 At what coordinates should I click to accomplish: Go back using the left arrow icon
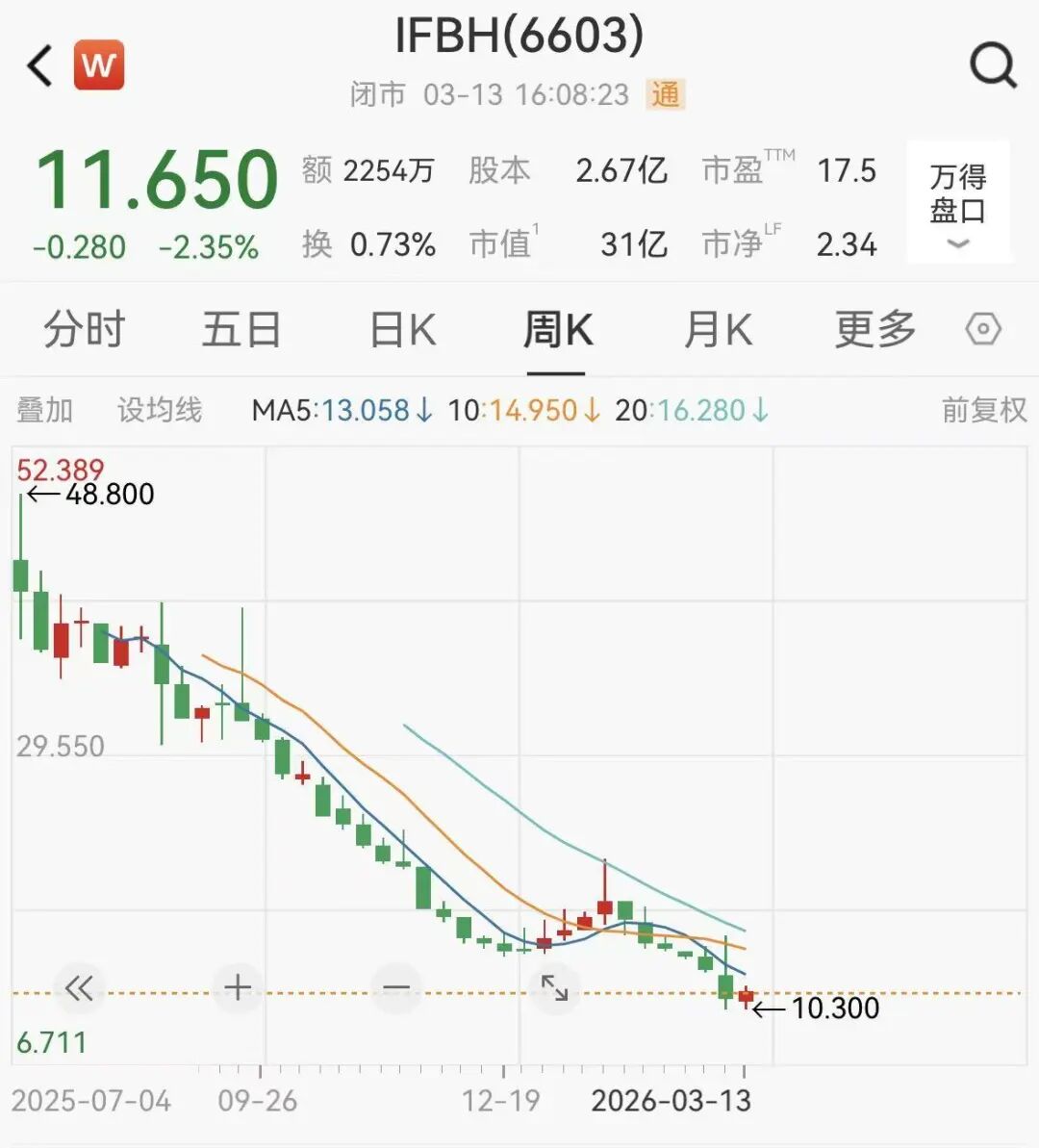(37, 65)
